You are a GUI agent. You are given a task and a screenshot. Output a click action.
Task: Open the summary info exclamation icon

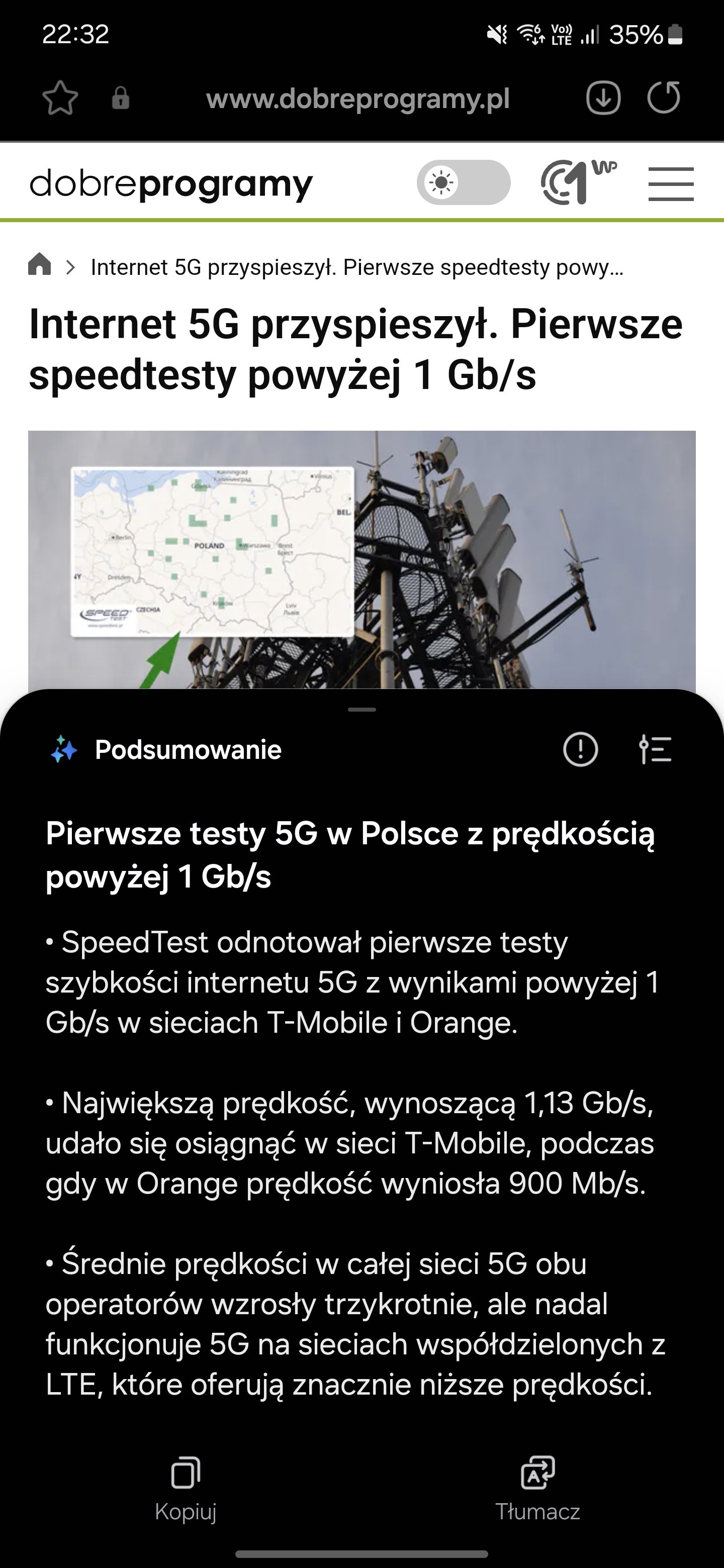click(x=580, y=749)
